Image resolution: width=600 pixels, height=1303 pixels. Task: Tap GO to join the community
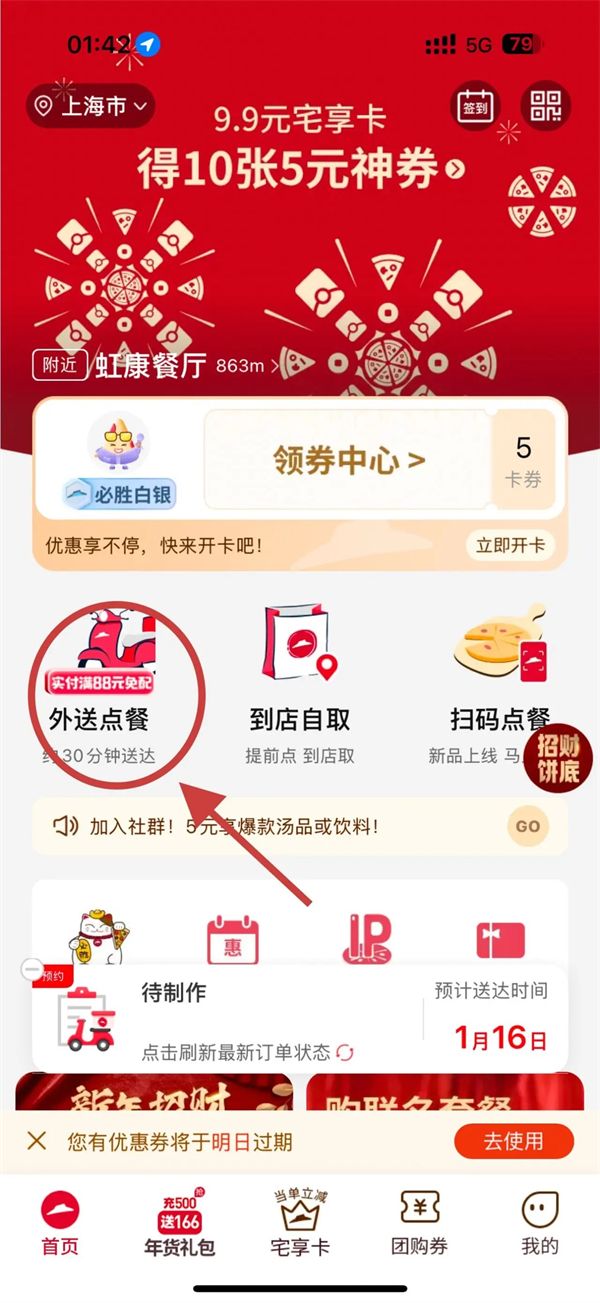click(527, 826)
